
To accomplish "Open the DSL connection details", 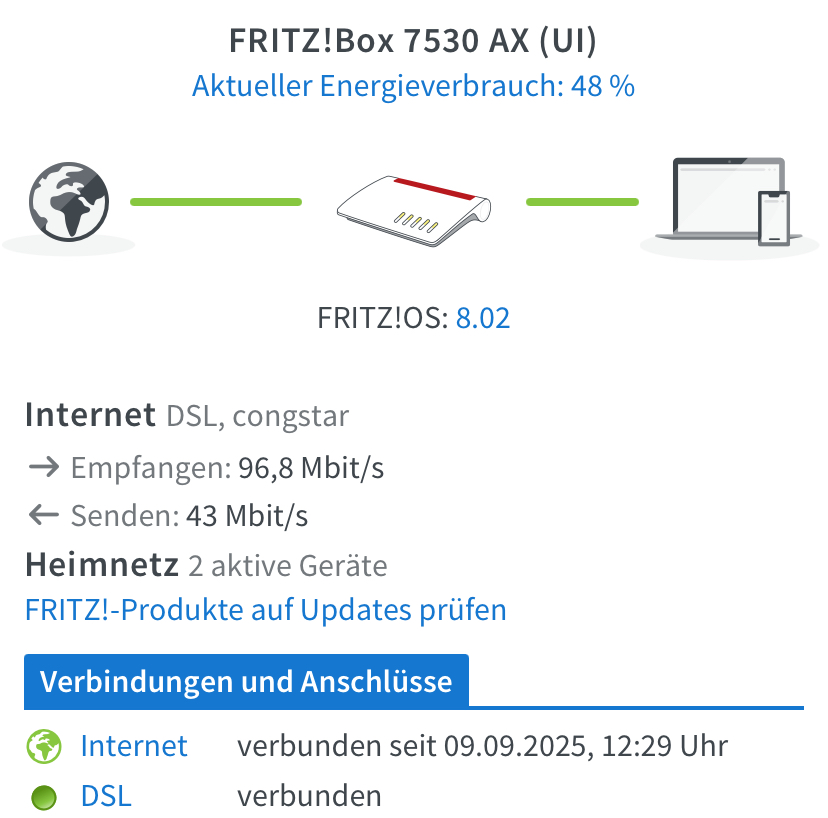I will click(106, 797).
